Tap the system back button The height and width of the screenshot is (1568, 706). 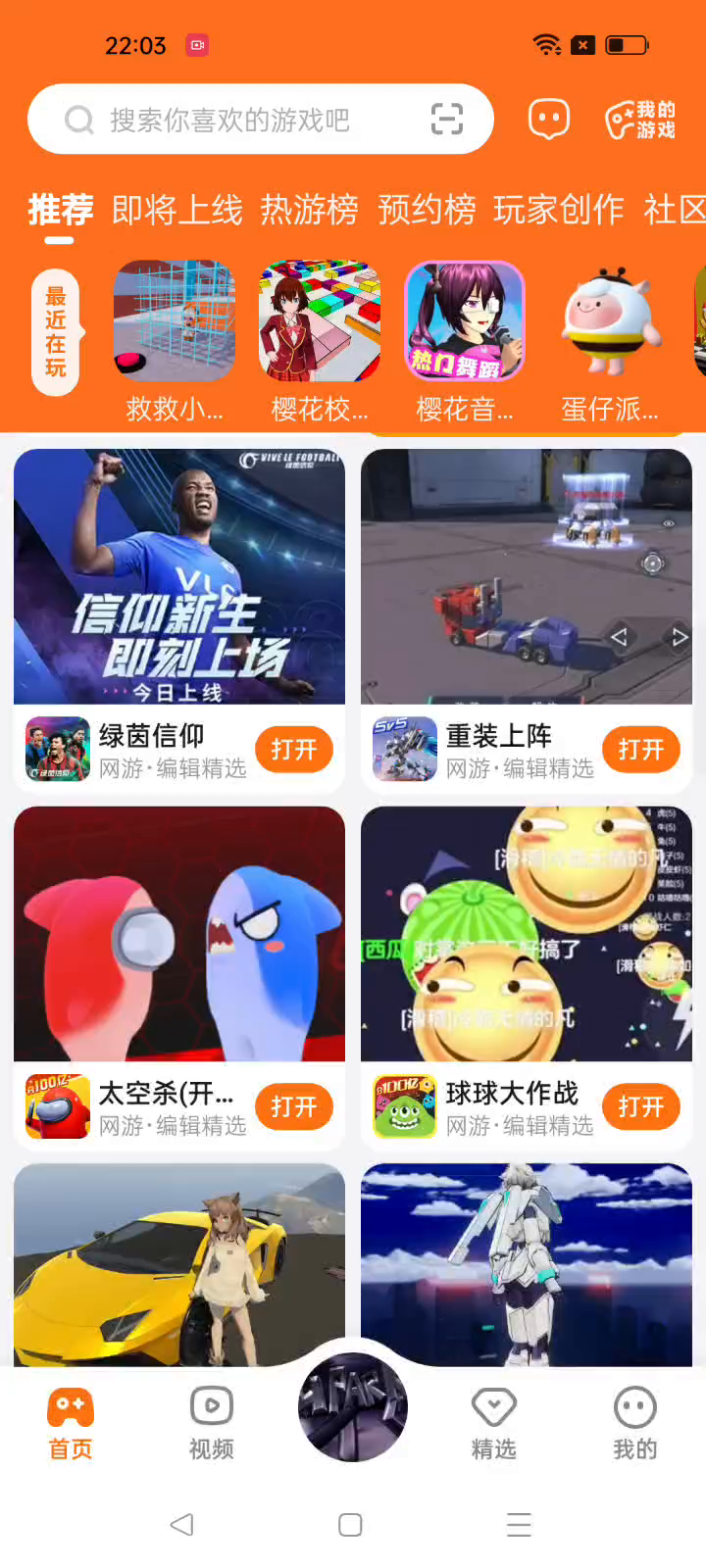[182, 1525]
